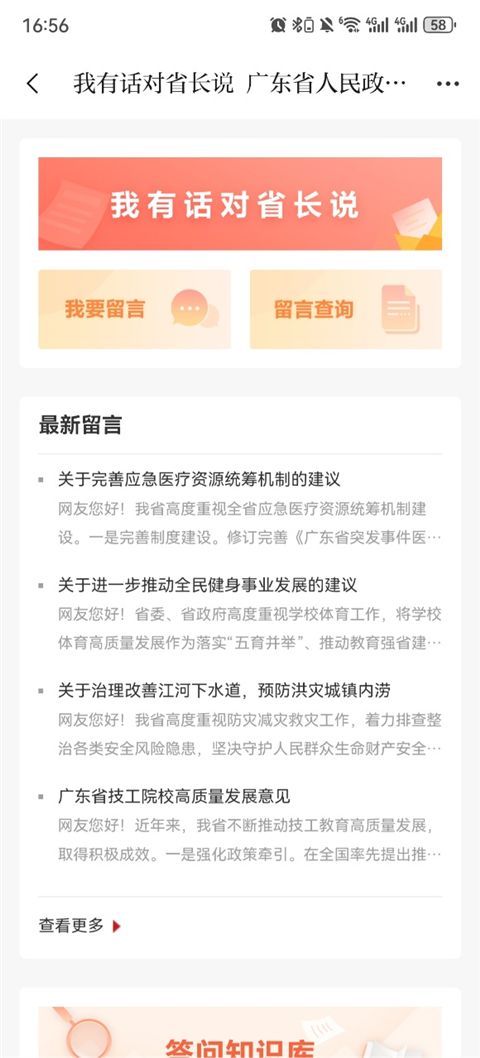Viewport: 480px width, 1058px height.
Task: Open the 我有话对省长说 banner
Action: pyautogui.click(x=240, y=204)
